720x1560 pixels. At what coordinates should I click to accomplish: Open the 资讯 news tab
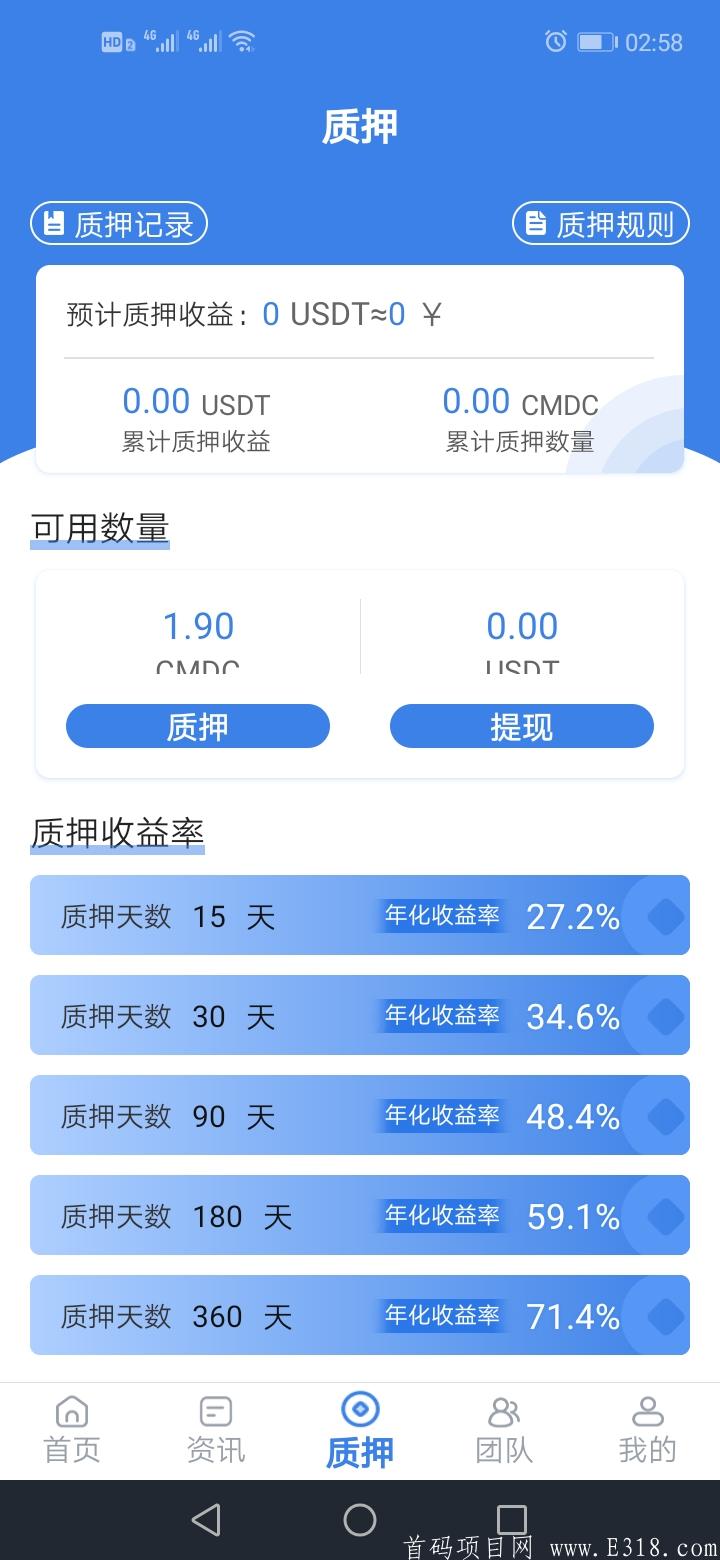tap(216, 1430)
